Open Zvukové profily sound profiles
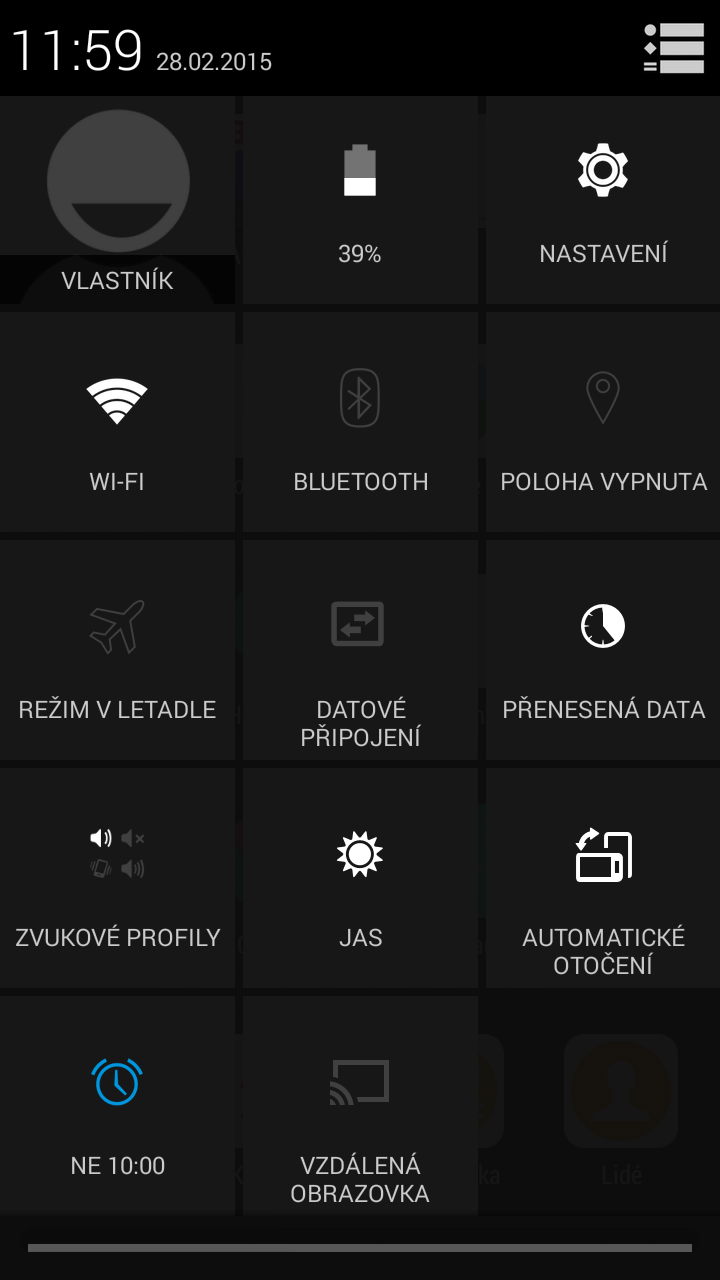The height and width of the screenshot is (1280, 720). (x=118, y=878)
